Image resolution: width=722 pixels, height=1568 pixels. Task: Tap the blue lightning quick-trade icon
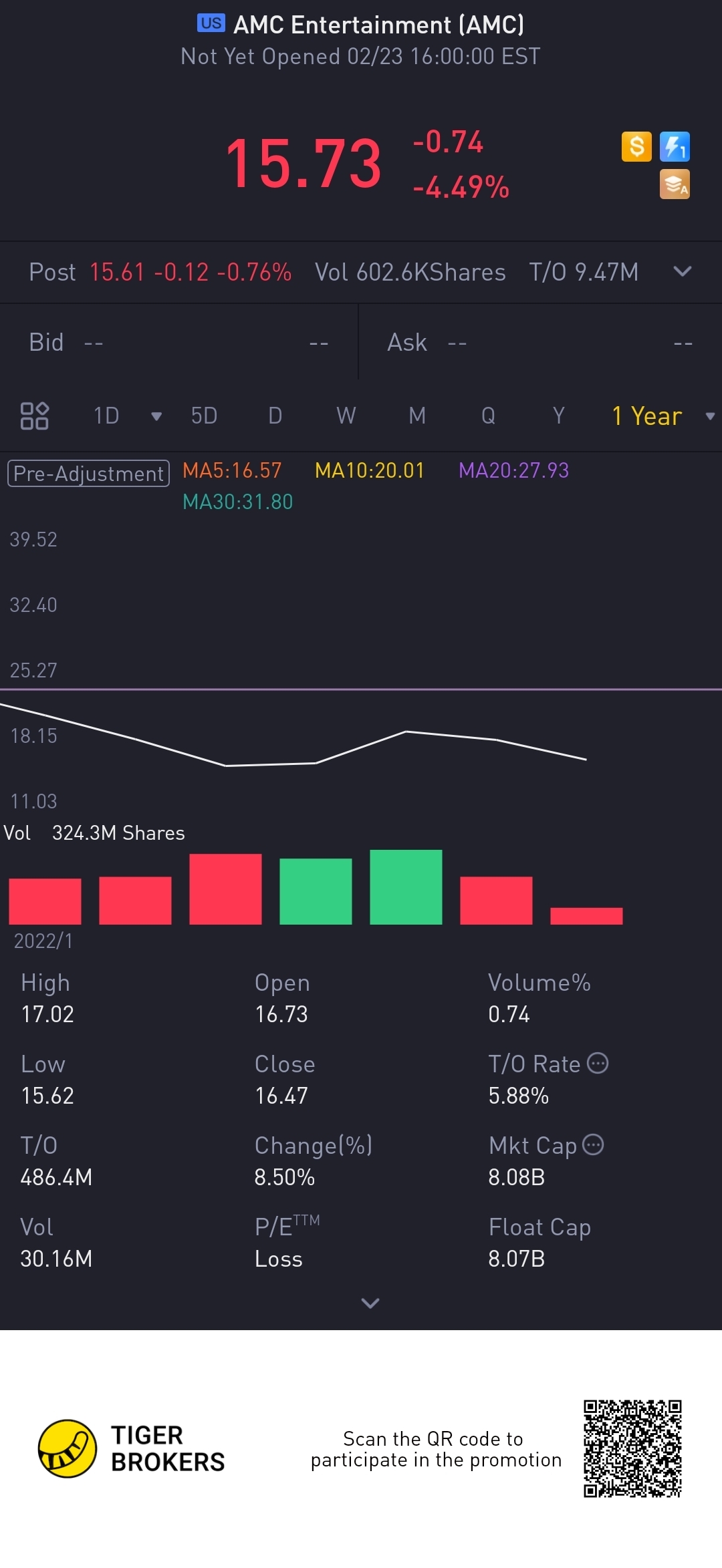[x=675, y=146]
